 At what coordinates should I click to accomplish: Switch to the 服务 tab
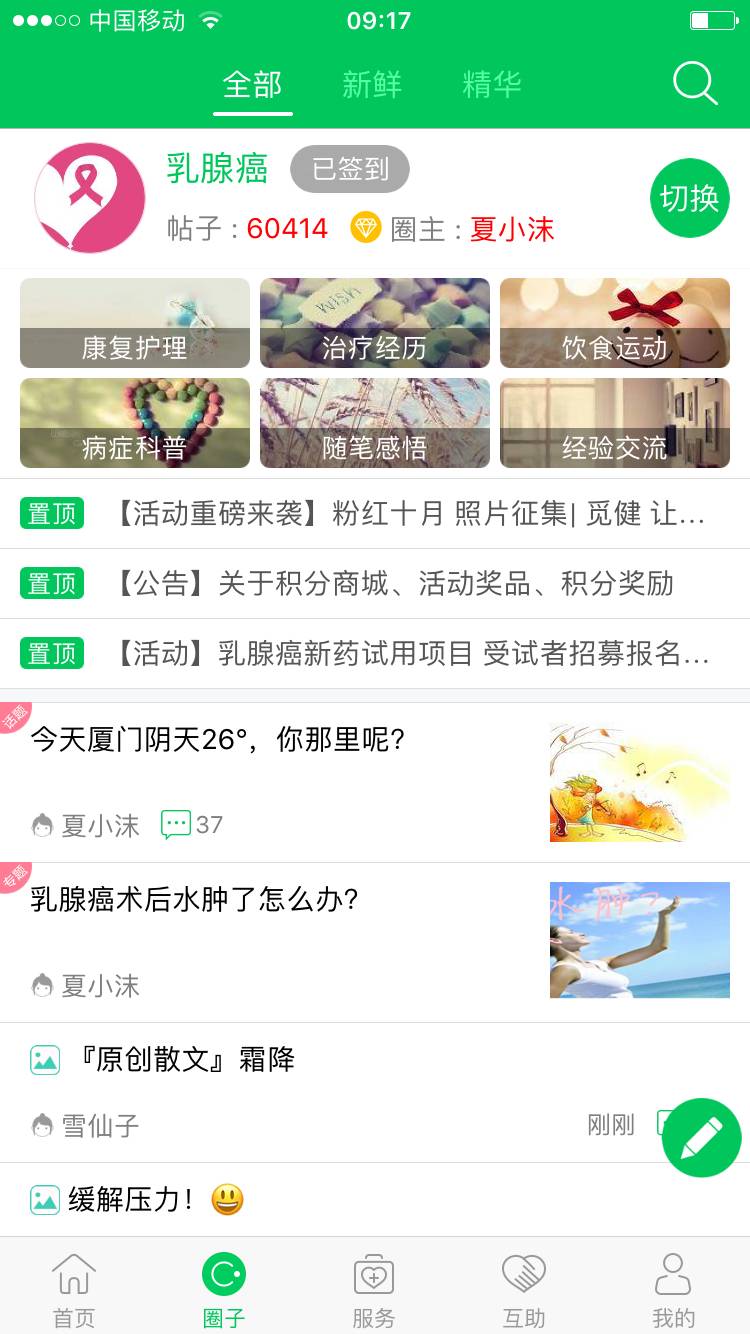click(374, 1288)
